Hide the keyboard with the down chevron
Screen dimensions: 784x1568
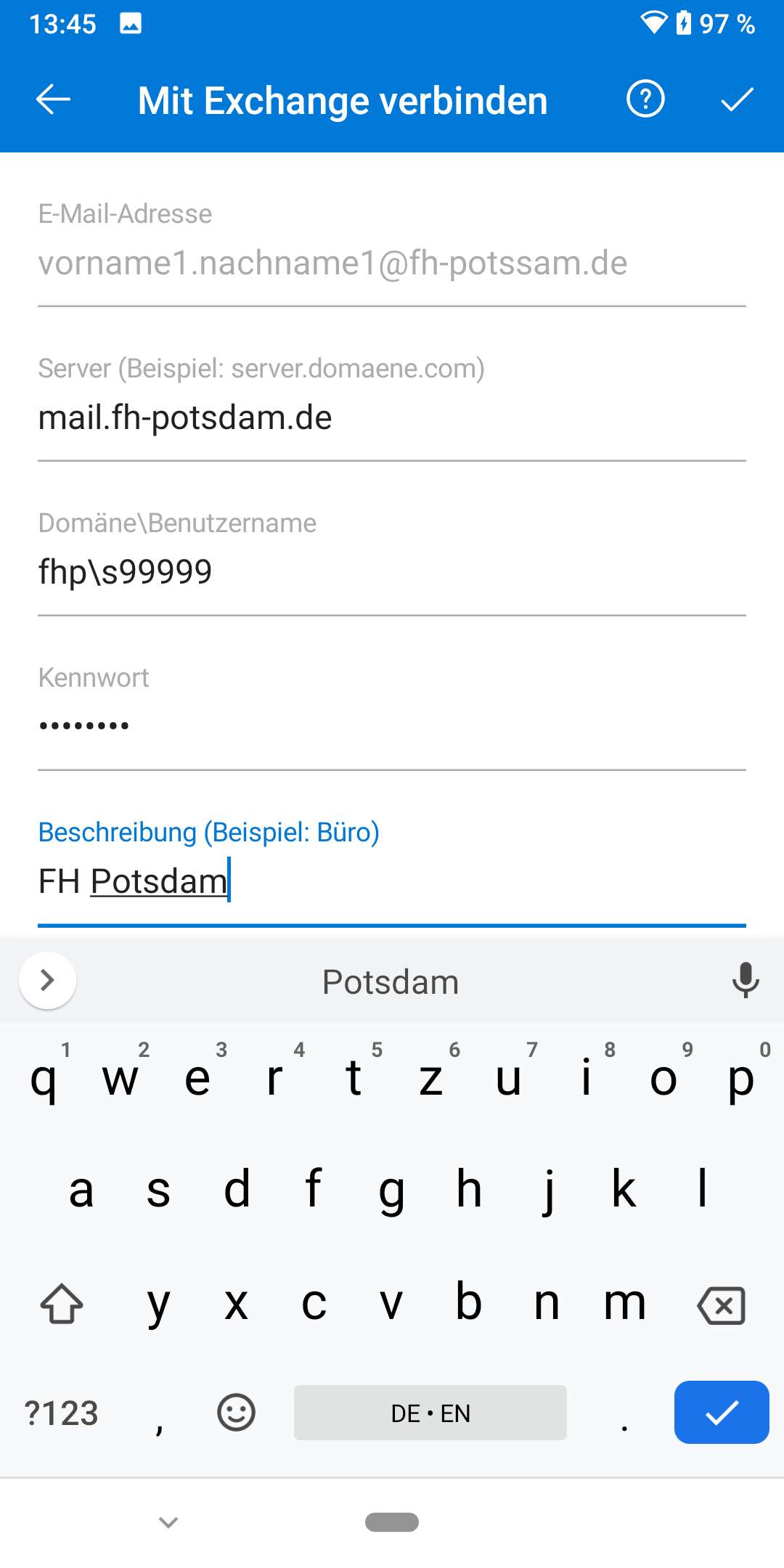pyautogui.click(x=168, y=1522)
